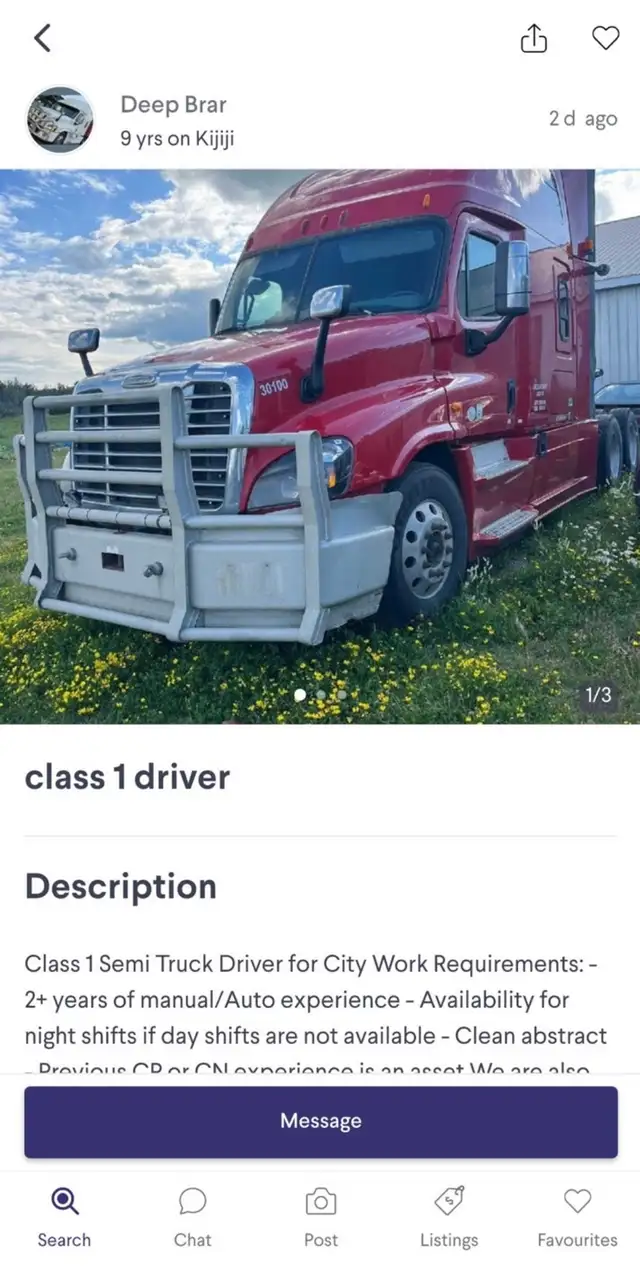
Task: Open the Favourites tab
Action: click(577, 1217)
